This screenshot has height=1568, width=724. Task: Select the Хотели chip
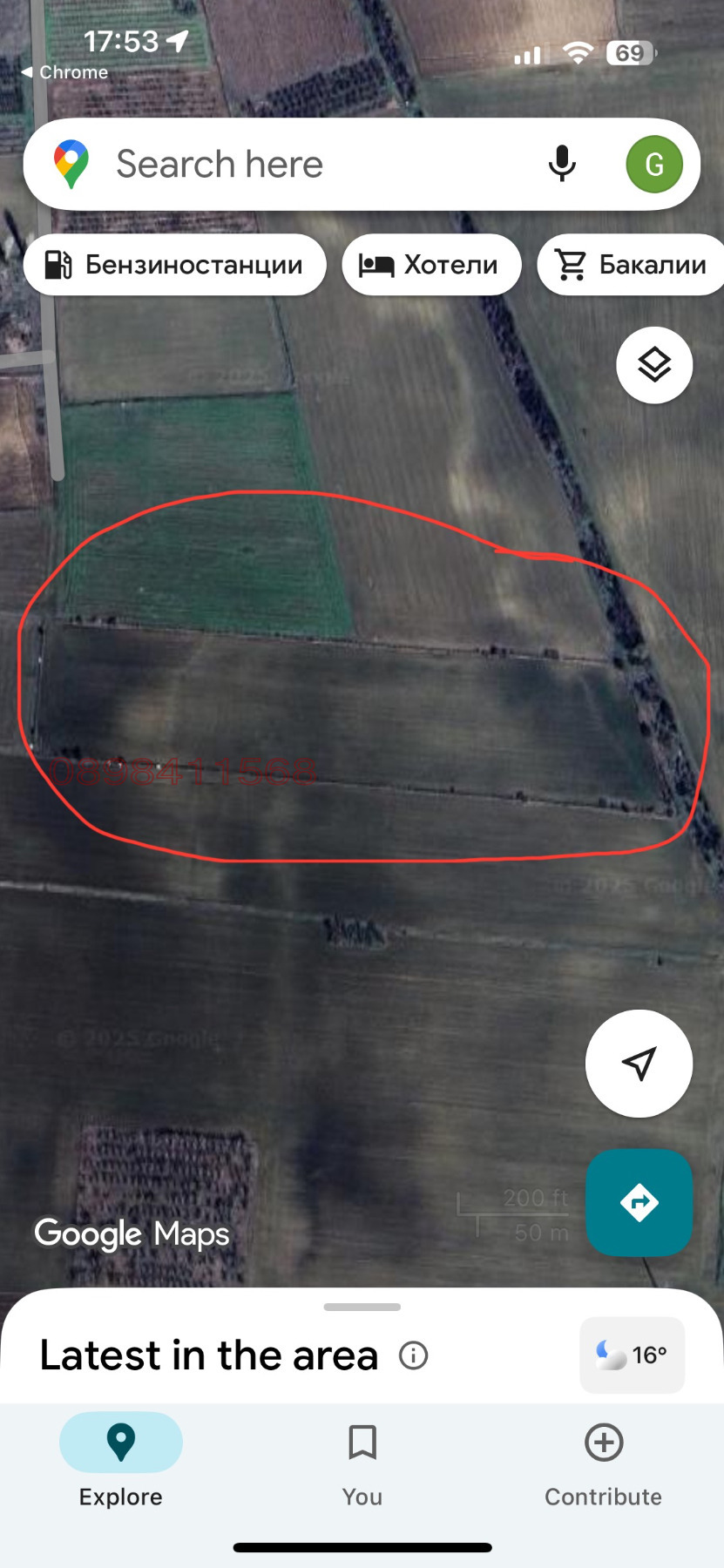click(x=432, y=265)
